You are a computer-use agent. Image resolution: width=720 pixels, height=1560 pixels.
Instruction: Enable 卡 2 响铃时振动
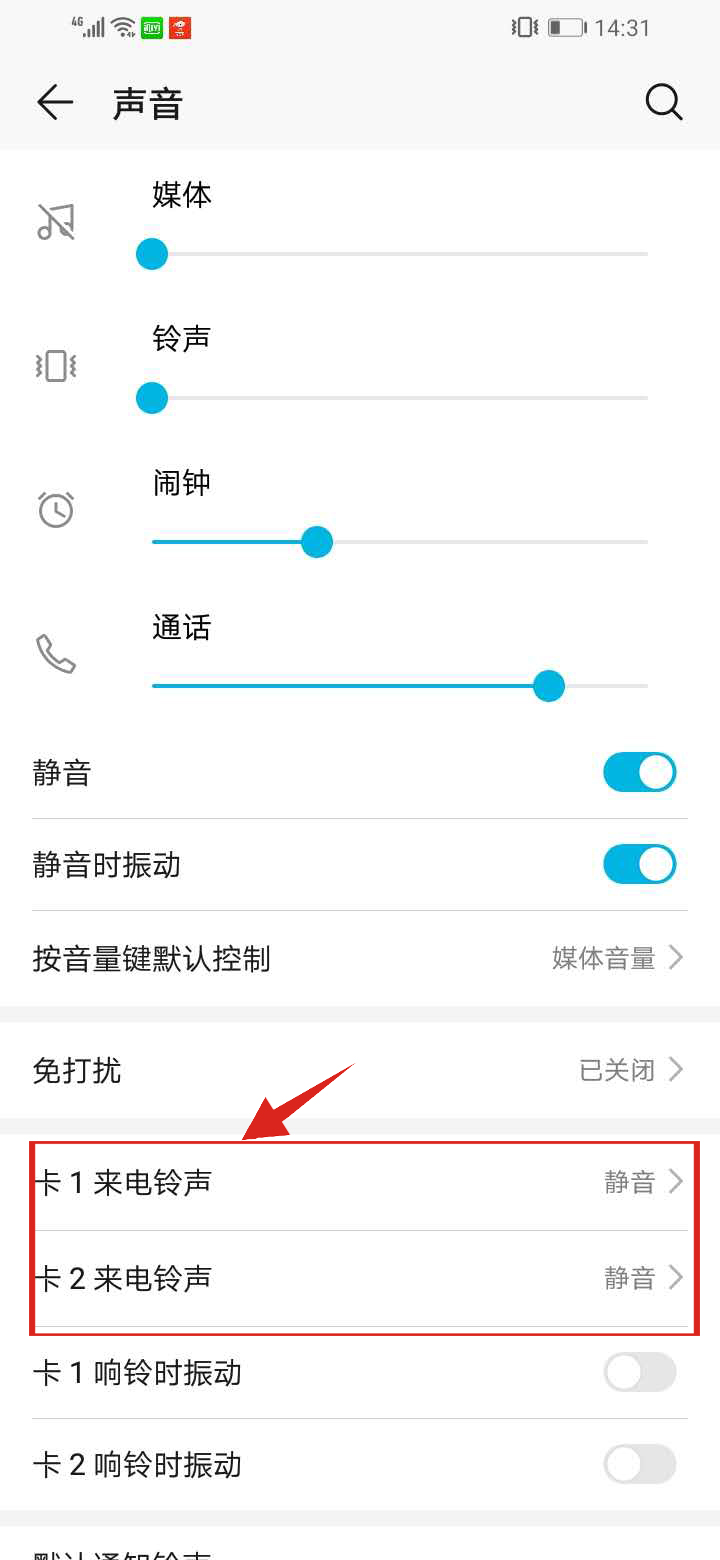tap(639, 1465)
